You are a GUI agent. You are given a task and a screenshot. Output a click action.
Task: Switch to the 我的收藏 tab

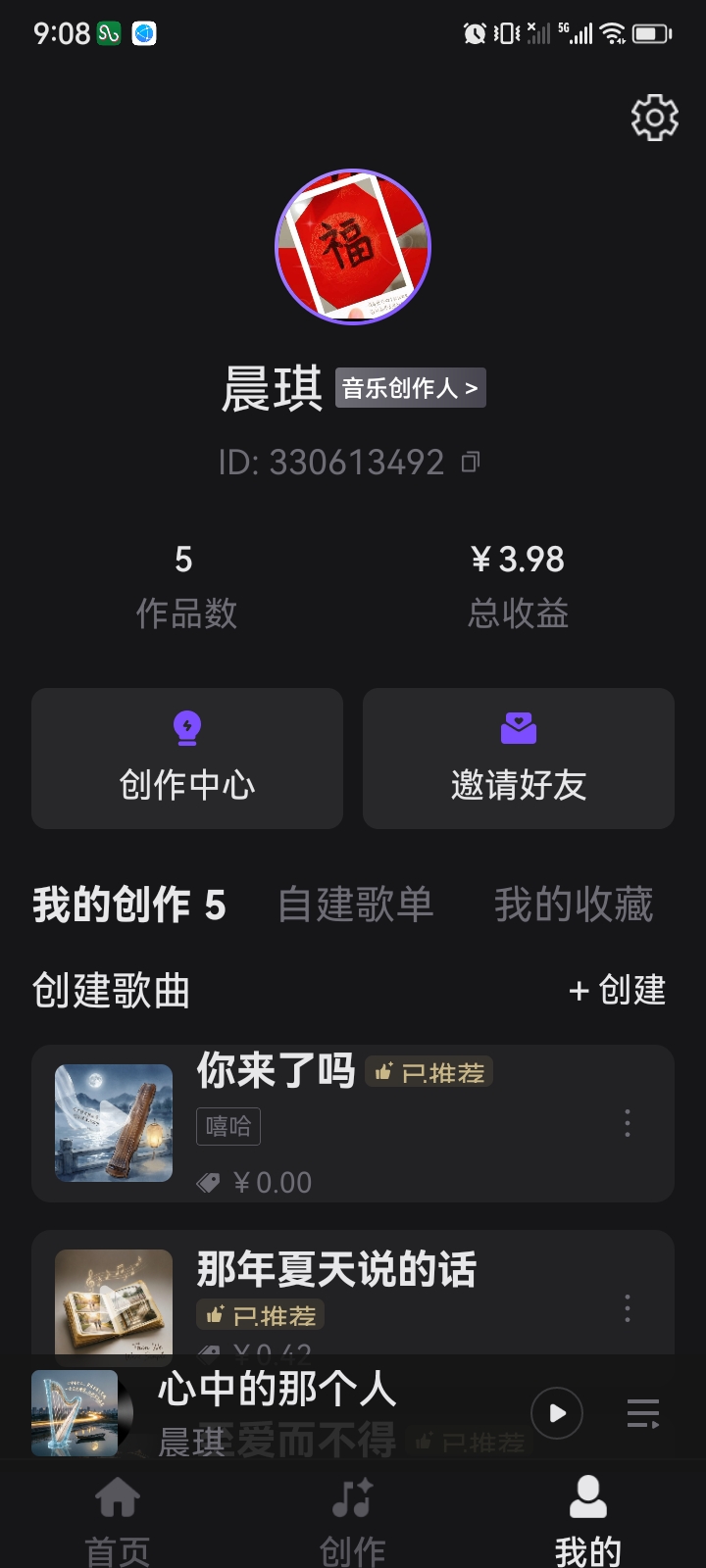[x=574, y=904]
